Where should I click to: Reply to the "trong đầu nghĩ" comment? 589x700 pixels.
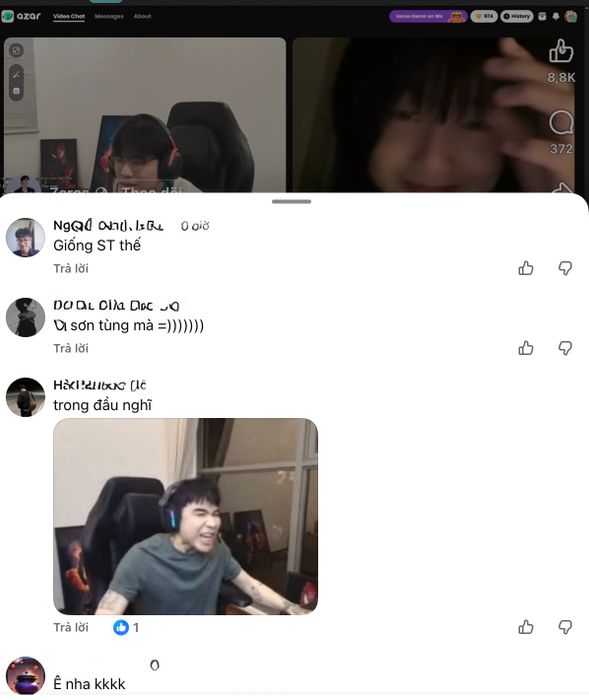pos(71,627)
